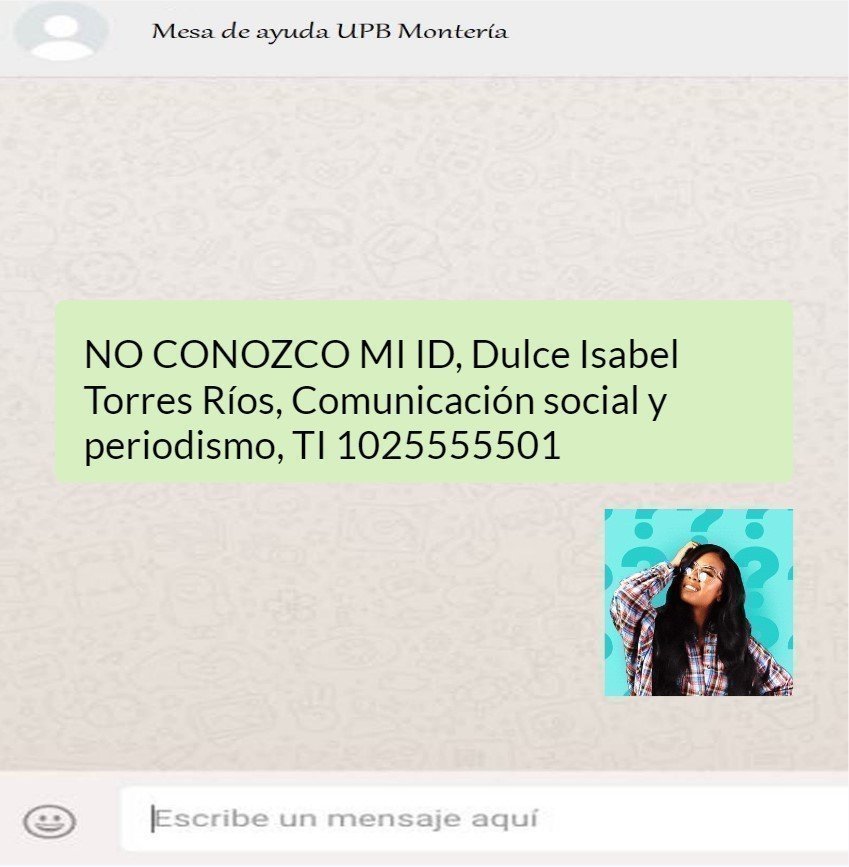
Task: Open the Mesa de ayuda UPB Montería chat header
Action: (330, 31)
